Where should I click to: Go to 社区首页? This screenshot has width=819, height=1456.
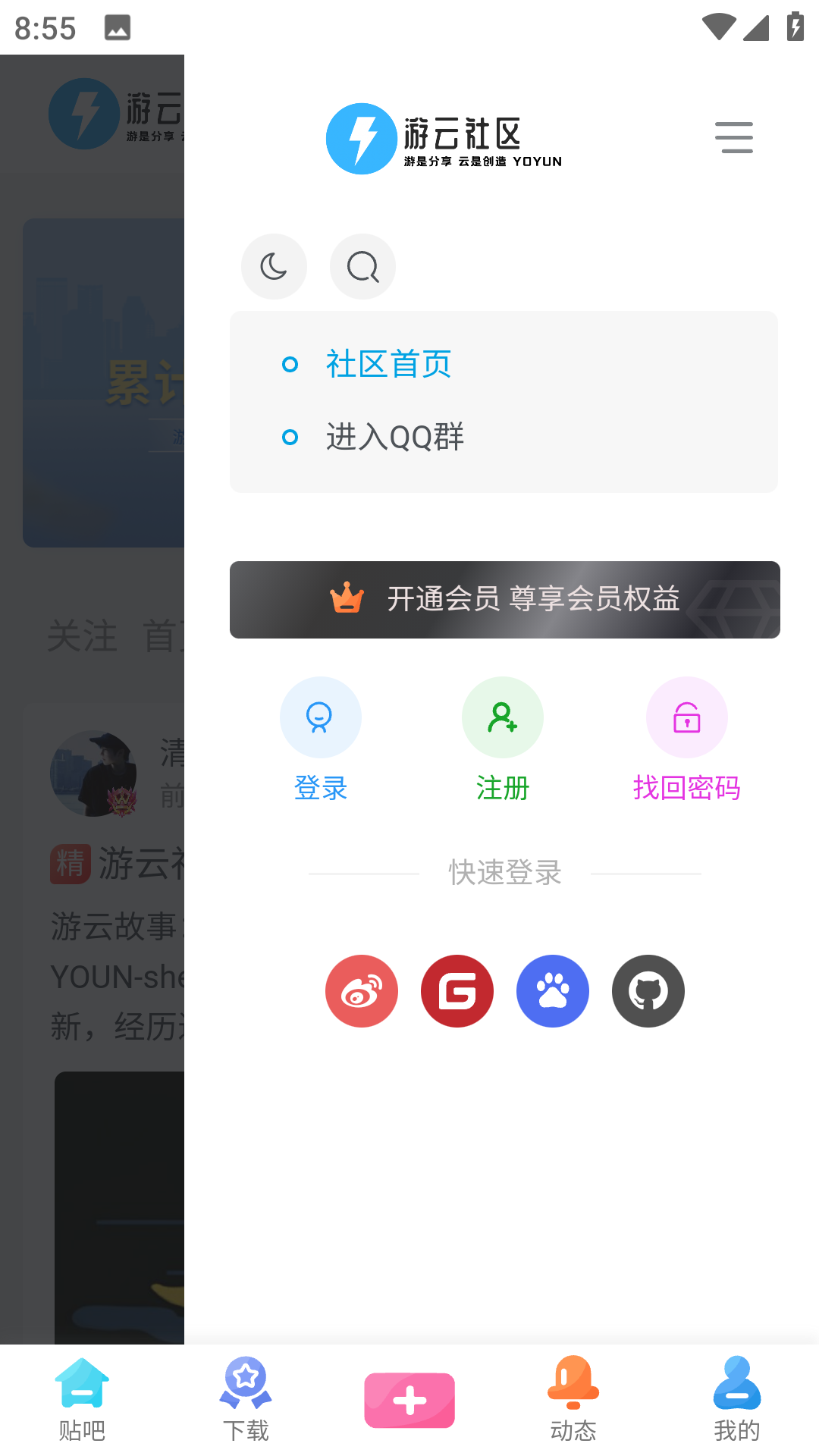coord(388,365)
